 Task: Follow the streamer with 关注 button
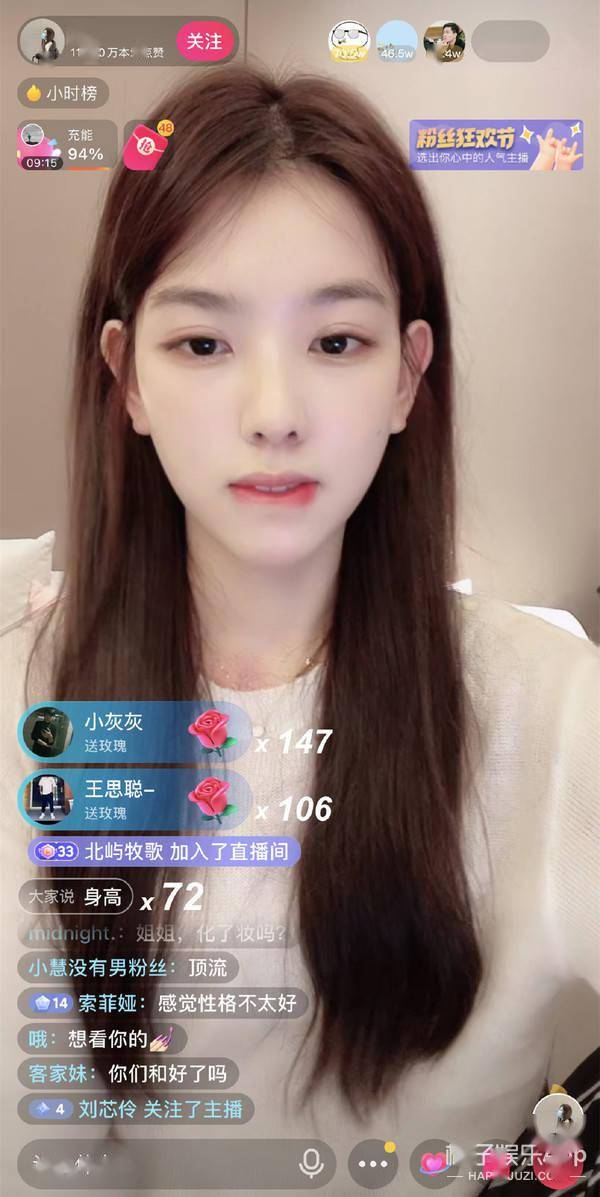pos(205,41)
